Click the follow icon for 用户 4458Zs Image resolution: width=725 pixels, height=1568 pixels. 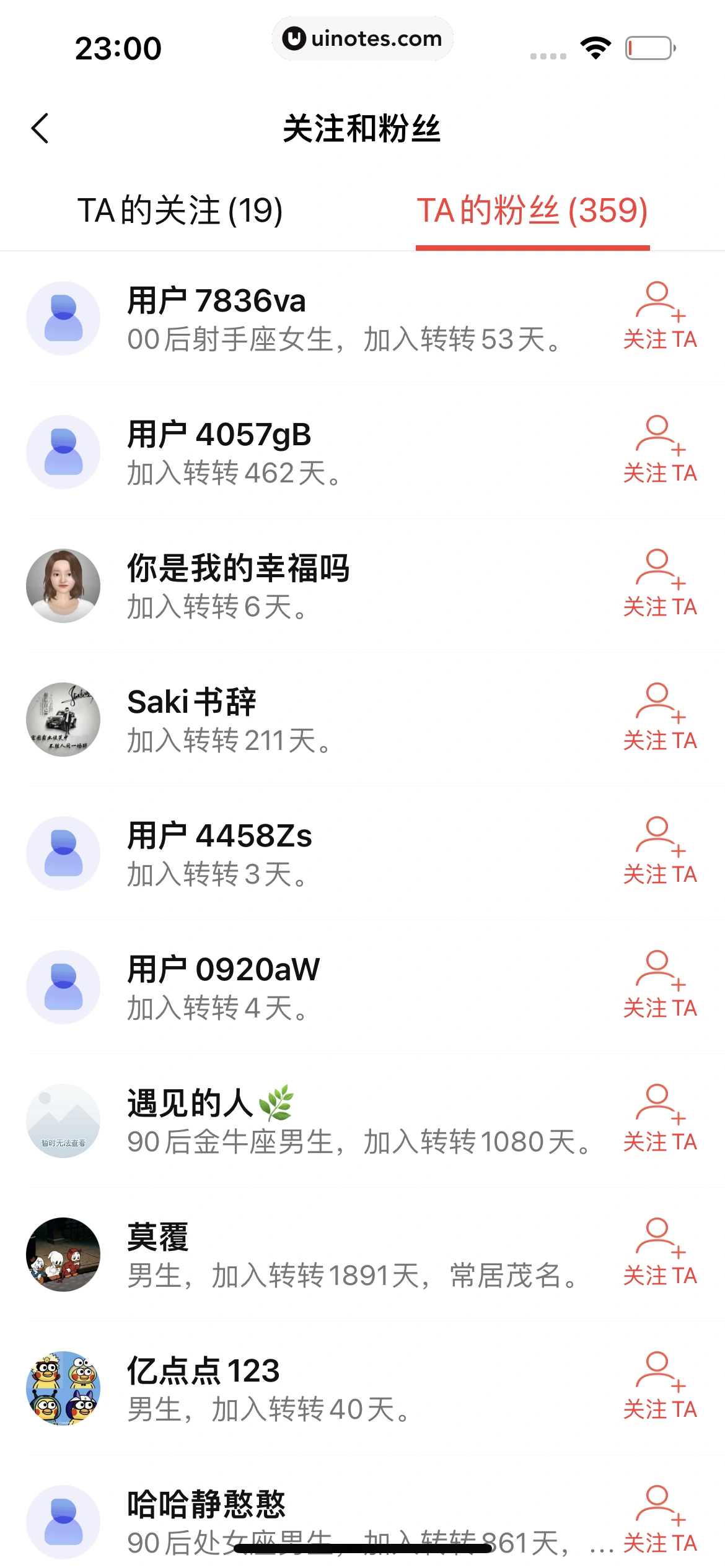pyautogui.click(x=658, y=843)
